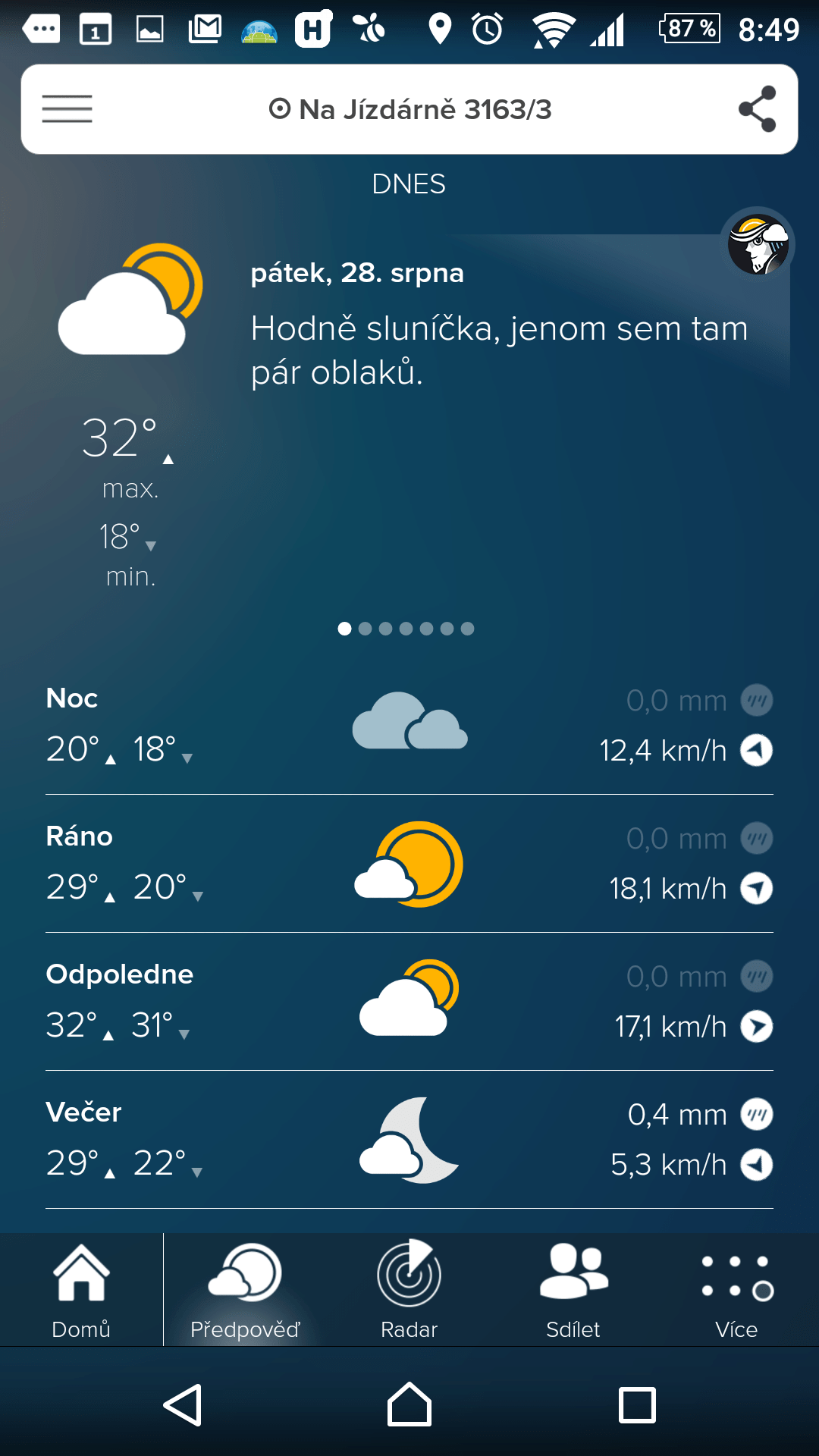Share the weather forecast via share icon

coord(757,109)
